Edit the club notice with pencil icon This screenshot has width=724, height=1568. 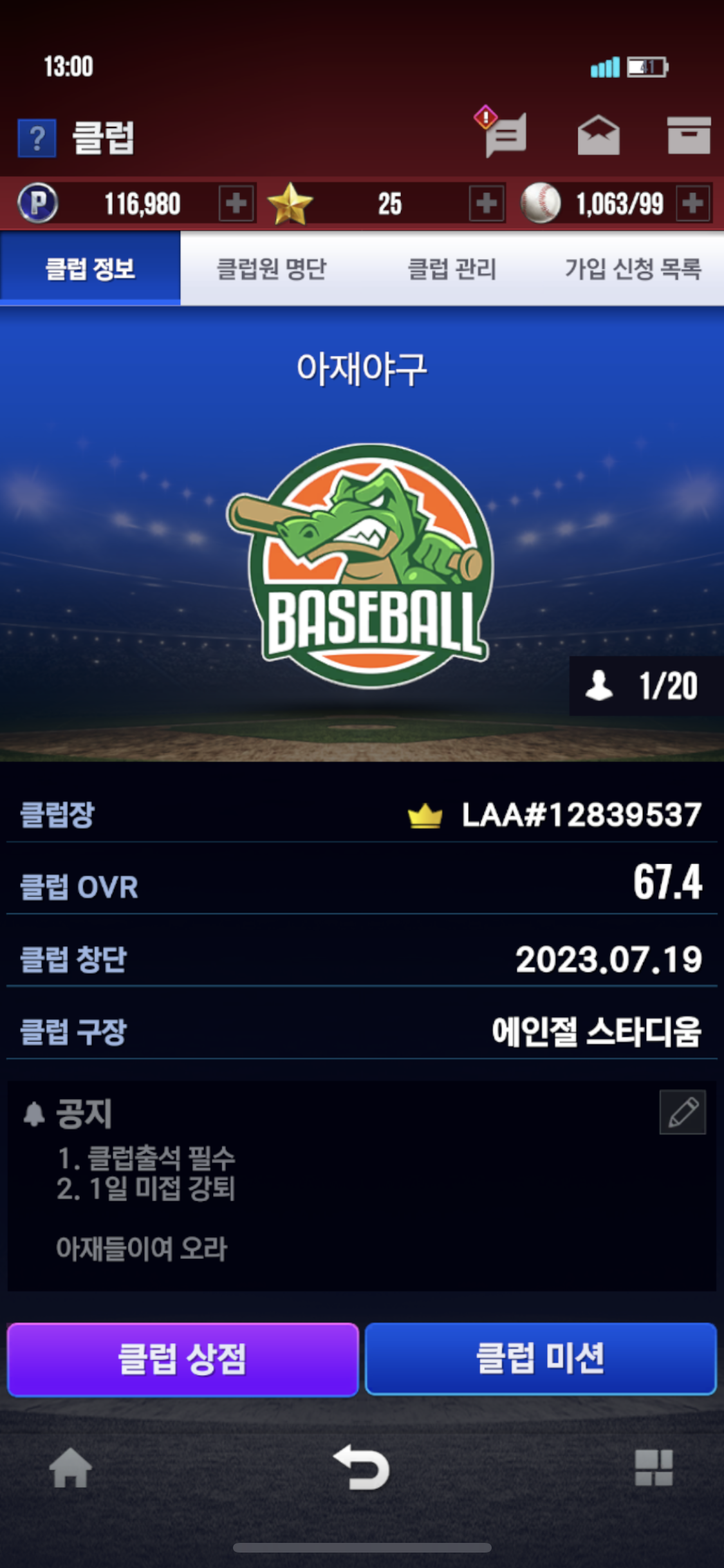(x=682, y=1112)
